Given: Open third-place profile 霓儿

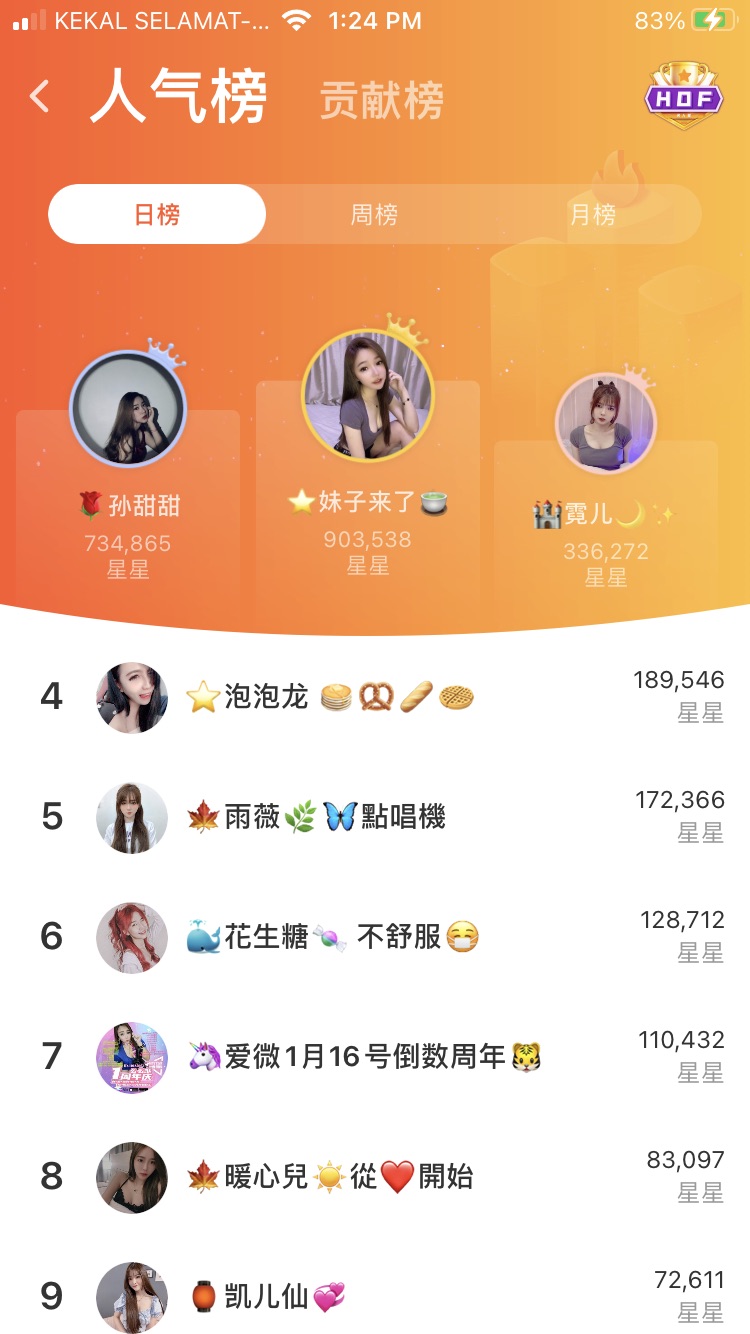Looking at the screenshot, I should [606, 423].
